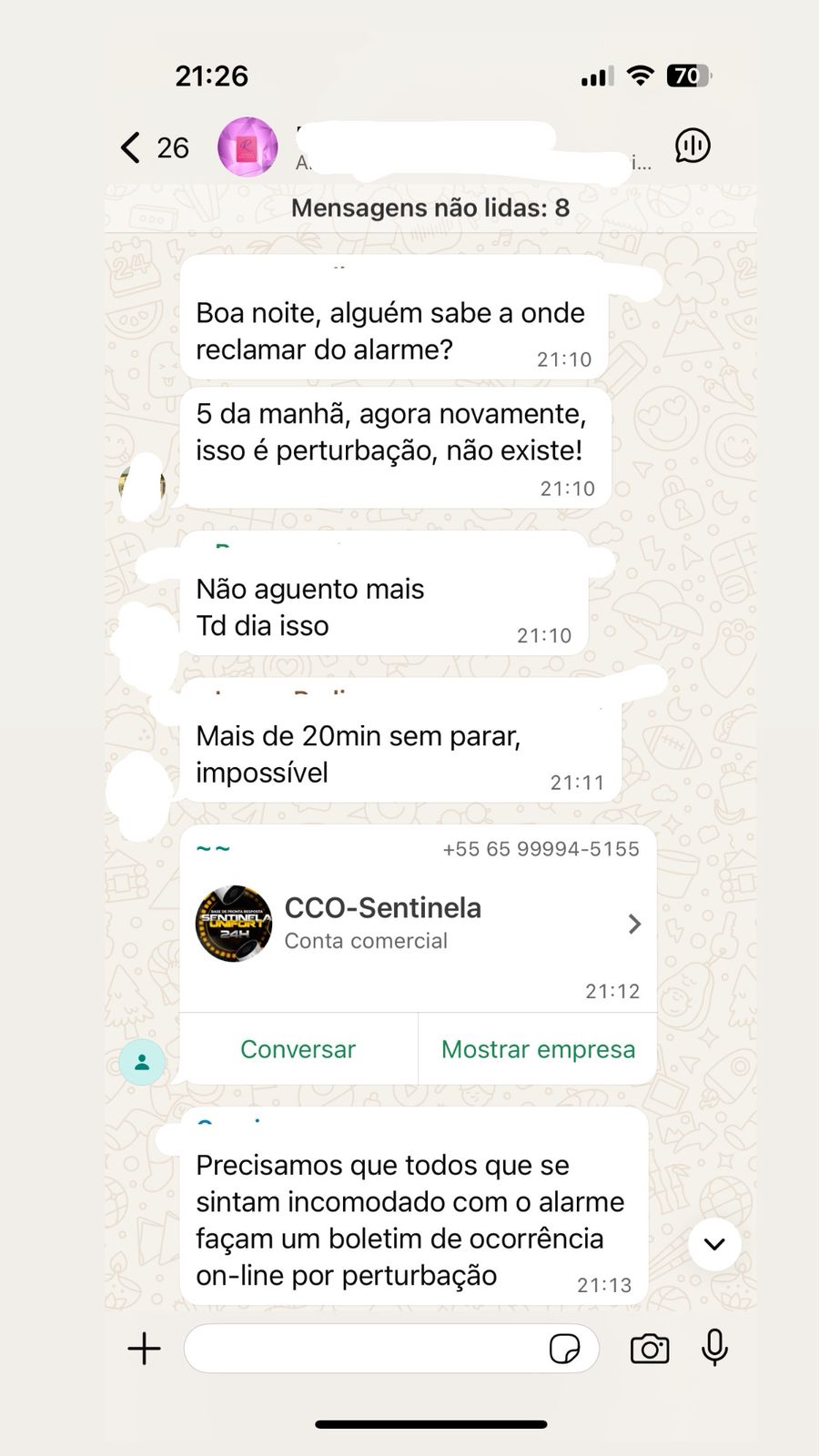The height and width of the screenshot is (1456, 819).
Task: Tap Conversar on the CCO-Sentinela card
Action: (x=298, y=1049)
